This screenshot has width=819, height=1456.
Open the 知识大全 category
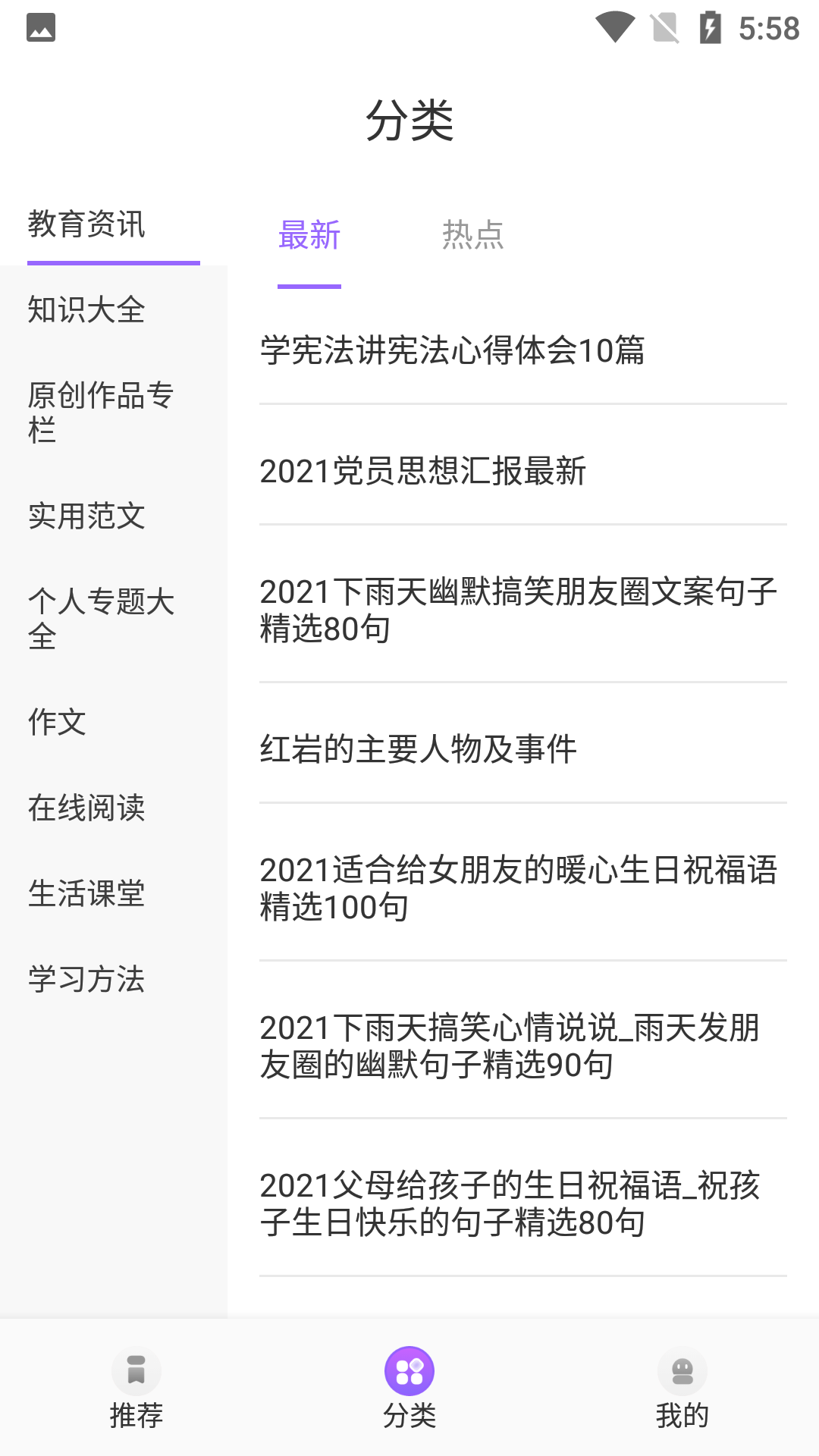[x=114, y=309]
